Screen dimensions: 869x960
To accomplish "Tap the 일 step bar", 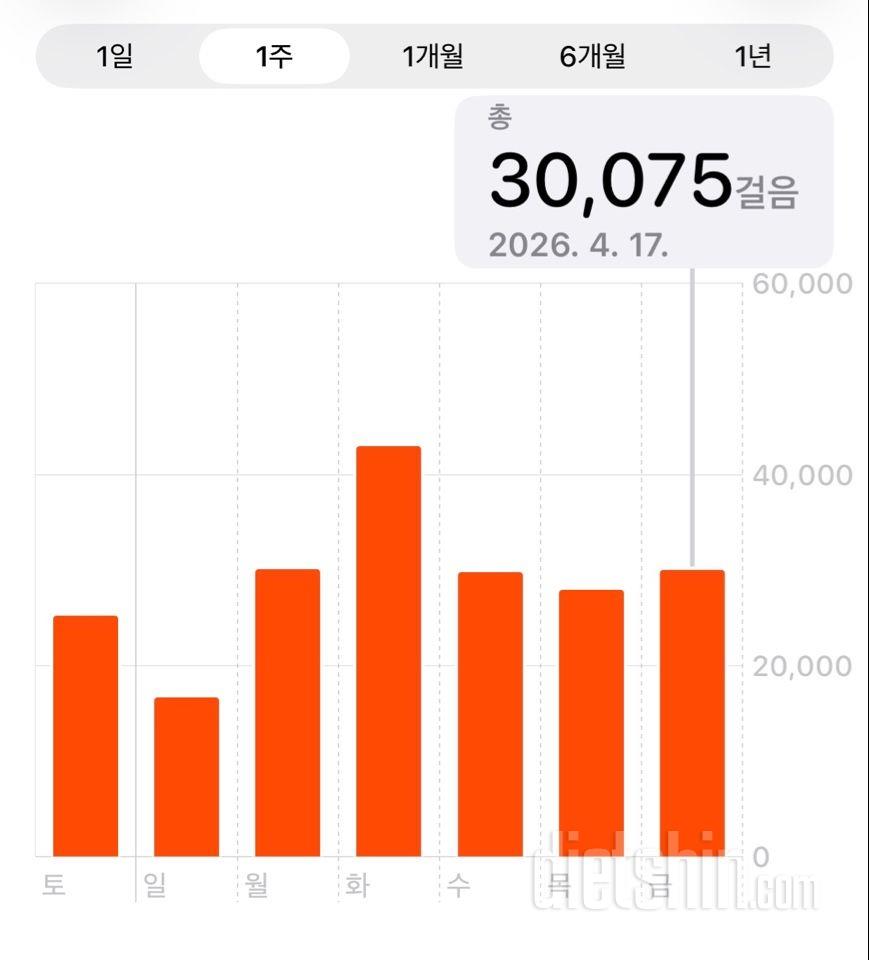I will click(186, 777).
